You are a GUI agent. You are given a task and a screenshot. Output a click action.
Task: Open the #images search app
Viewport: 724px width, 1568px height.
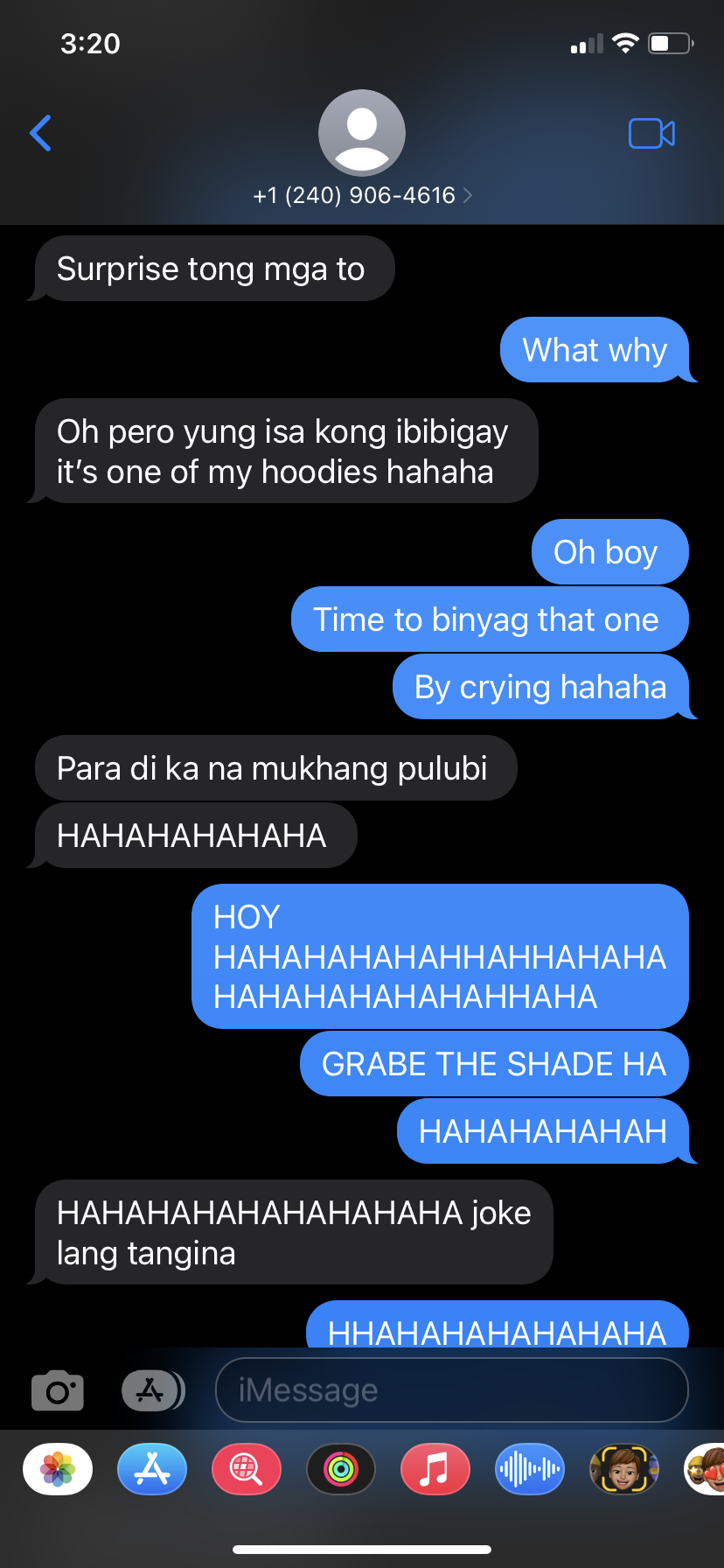(x=247, y=1469)
